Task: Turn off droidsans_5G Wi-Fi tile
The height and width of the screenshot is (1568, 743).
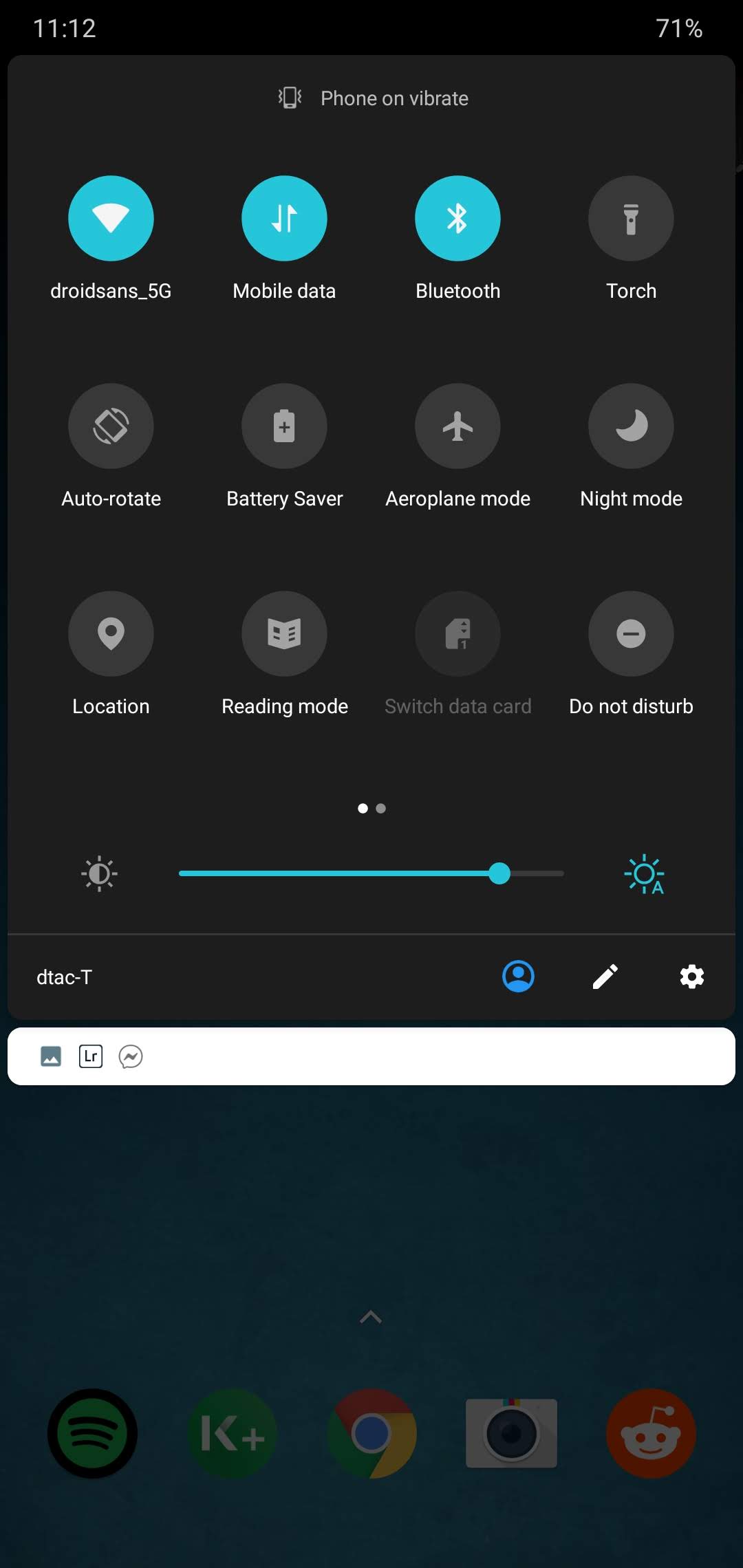Action: [x=111, y=219]
